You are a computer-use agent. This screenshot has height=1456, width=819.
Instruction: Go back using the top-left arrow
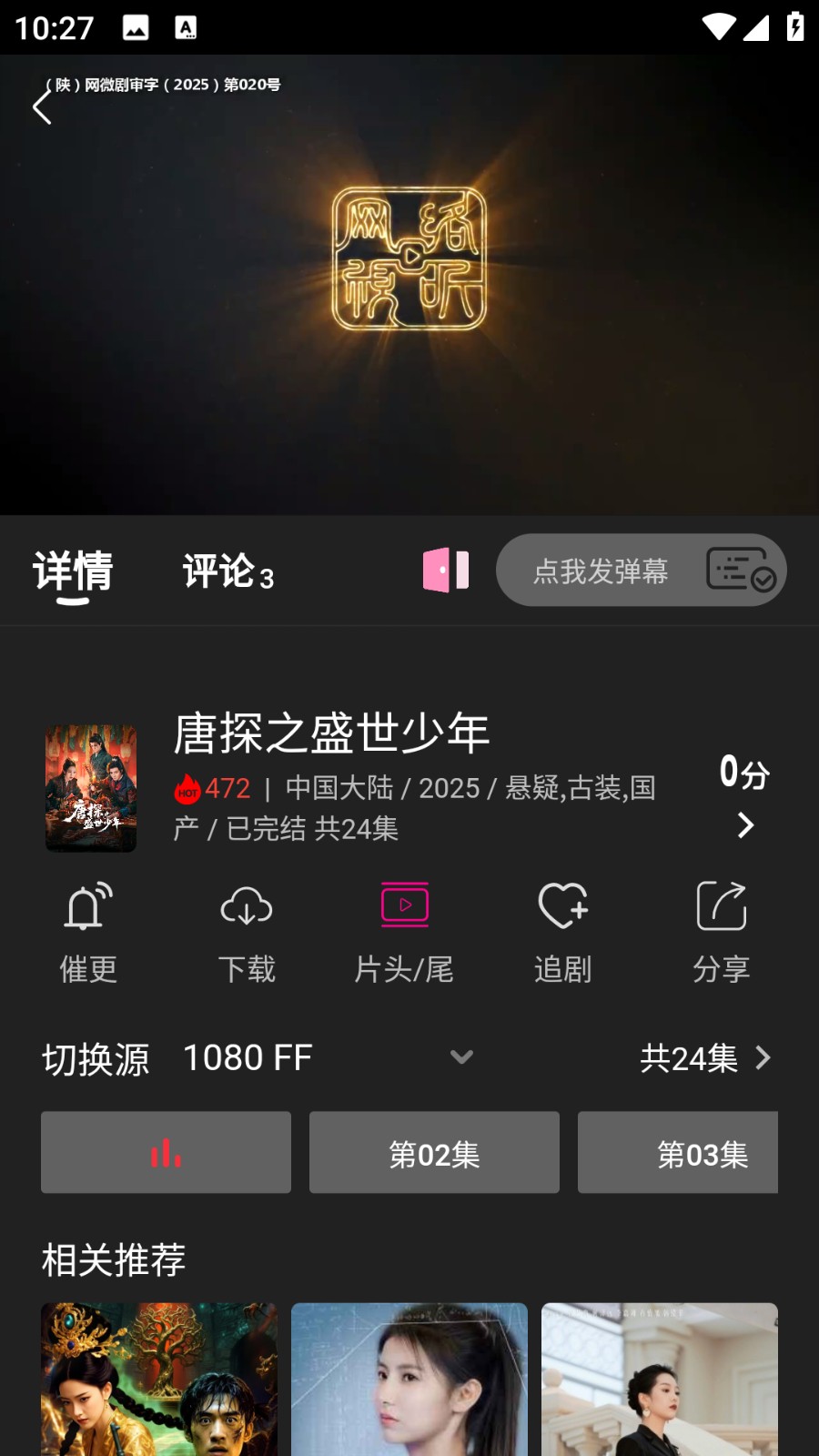pyautogui.click(x=42, y=107)
